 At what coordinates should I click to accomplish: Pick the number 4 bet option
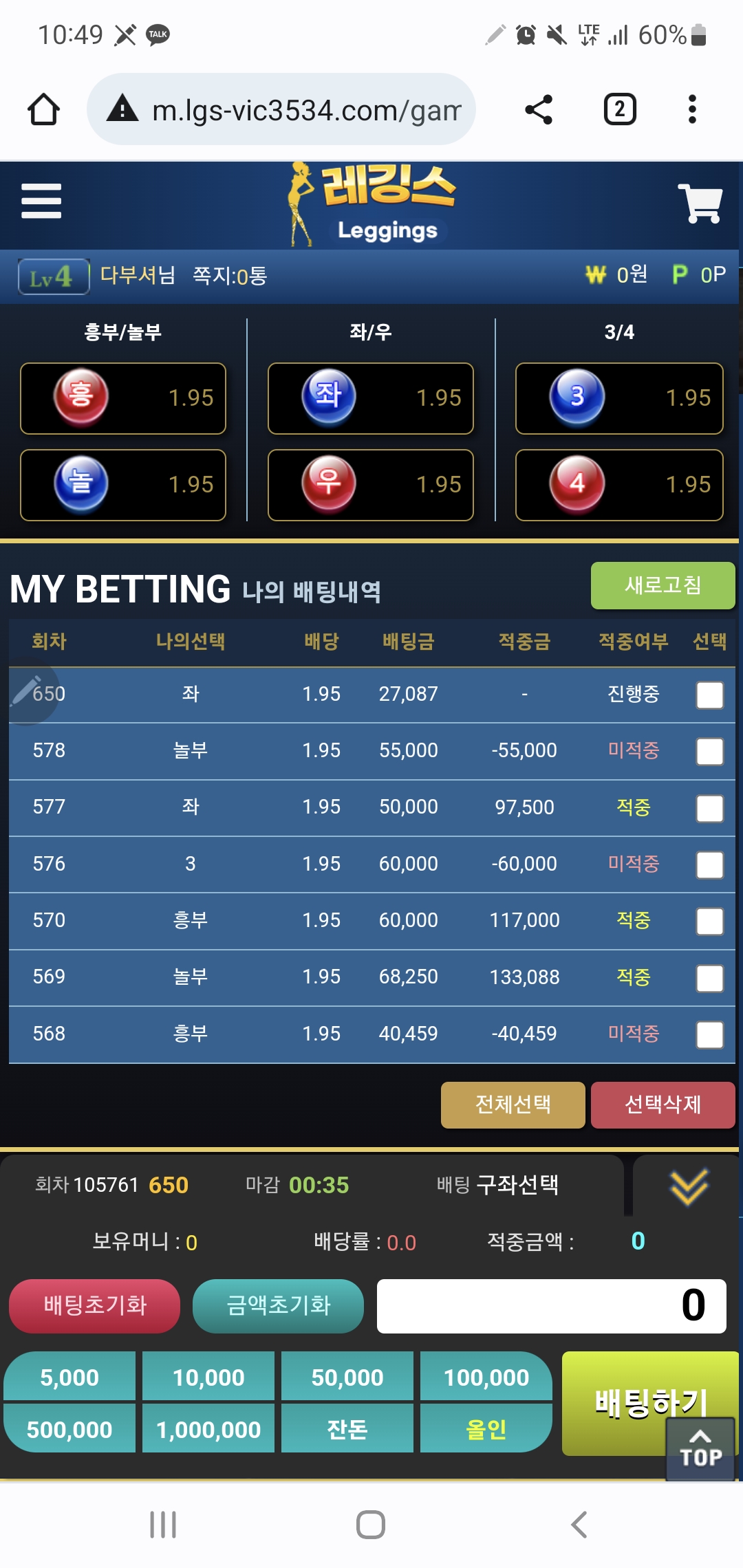618,485
